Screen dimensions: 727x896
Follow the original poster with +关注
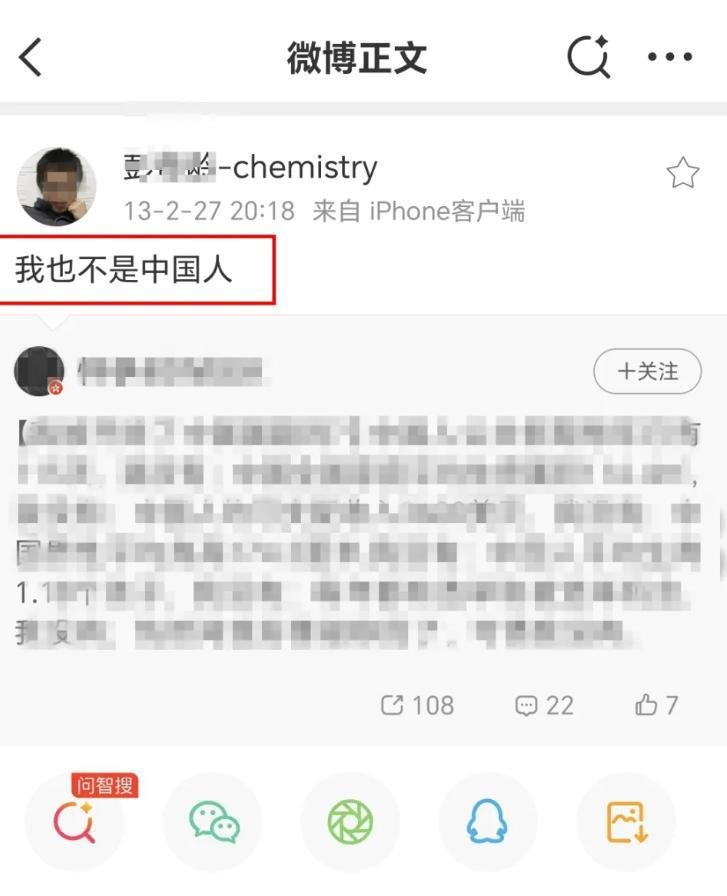(x=647, y=372)
